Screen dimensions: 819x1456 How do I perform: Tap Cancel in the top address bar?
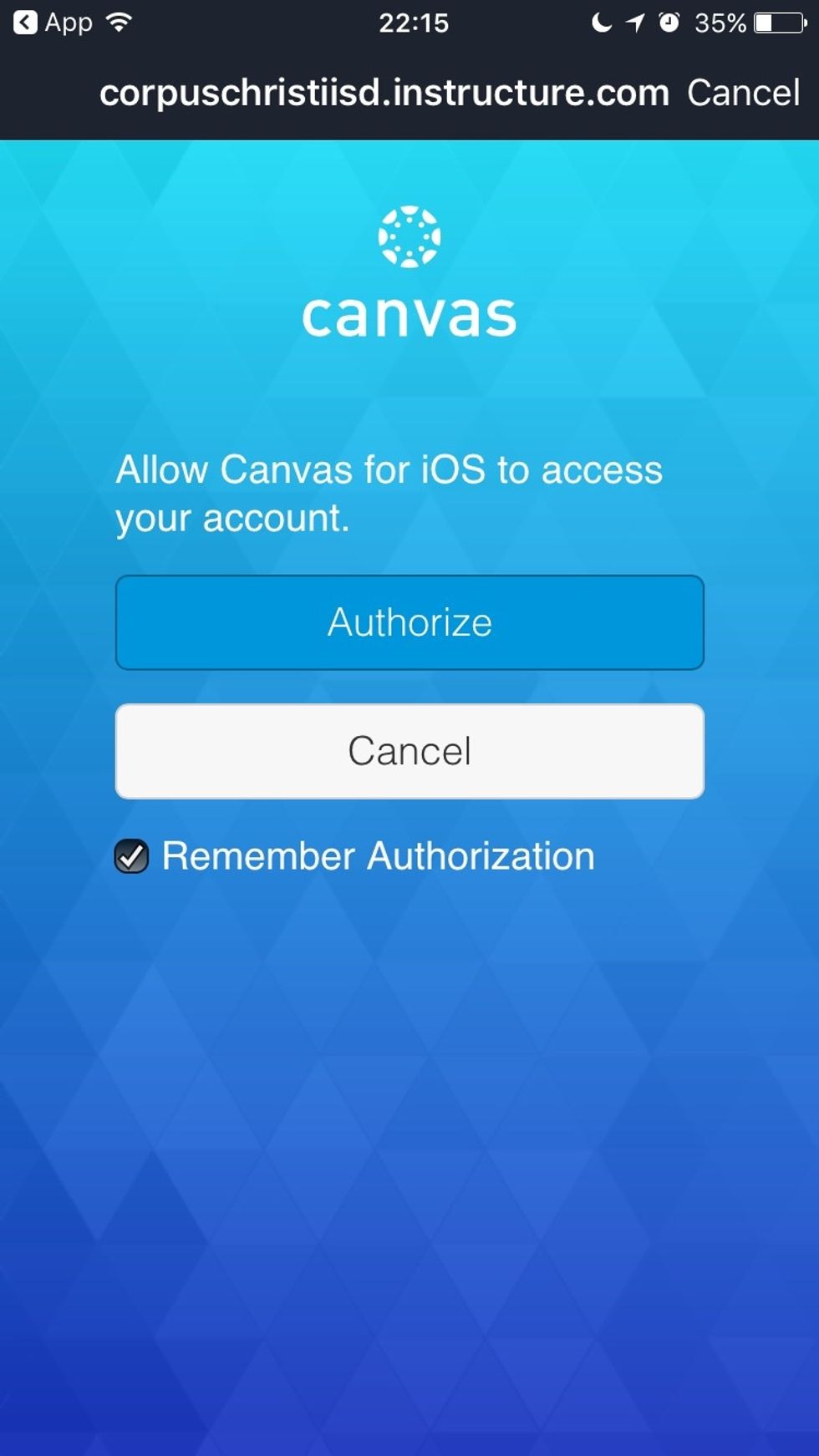click(743, 93)
